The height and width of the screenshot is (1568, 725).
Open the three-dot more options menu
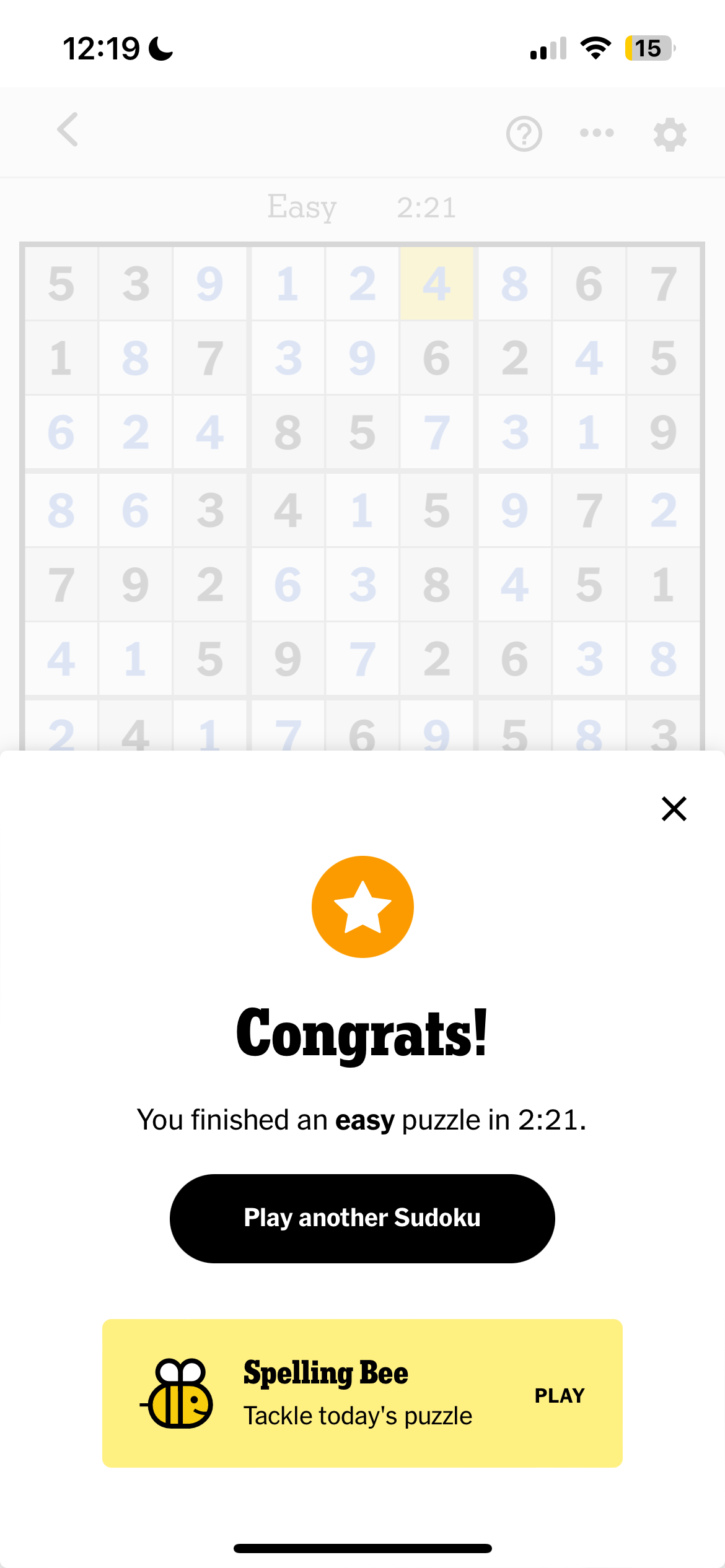597,133
